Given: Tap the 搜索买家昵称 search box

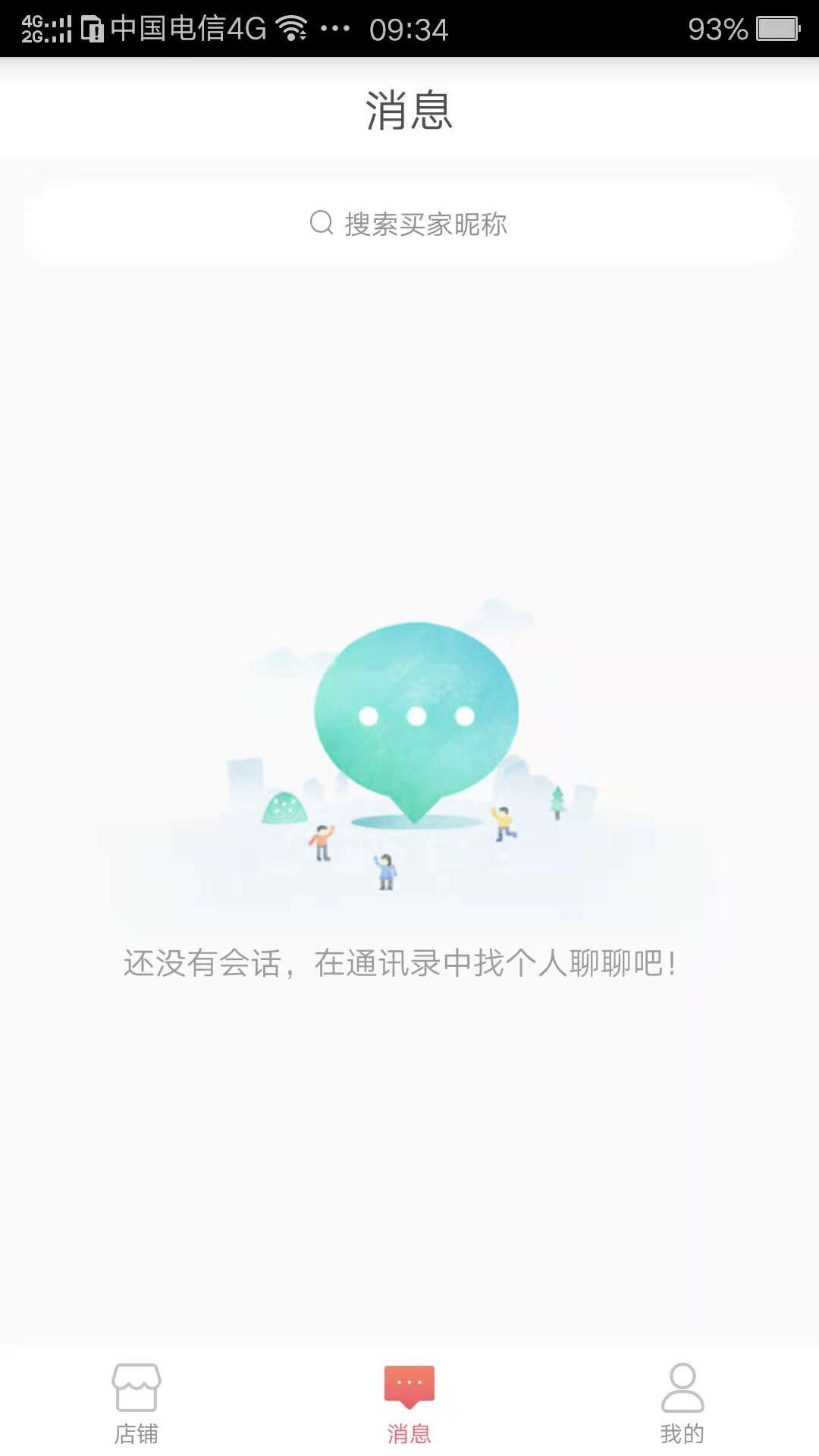Looking at the screenshot, I should coord(409,224).
